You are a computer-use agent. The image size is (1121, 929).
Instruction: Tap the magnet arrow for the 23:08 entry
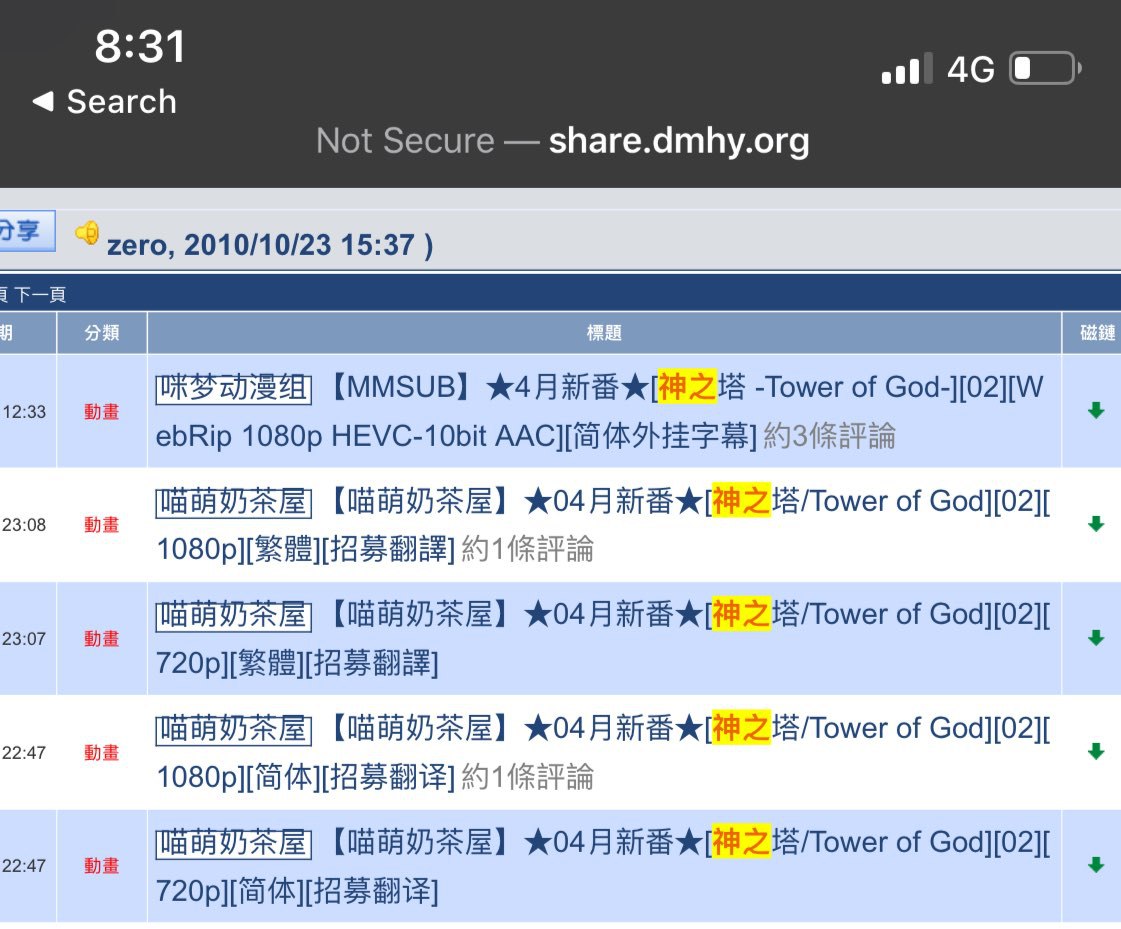(1095, 524)
